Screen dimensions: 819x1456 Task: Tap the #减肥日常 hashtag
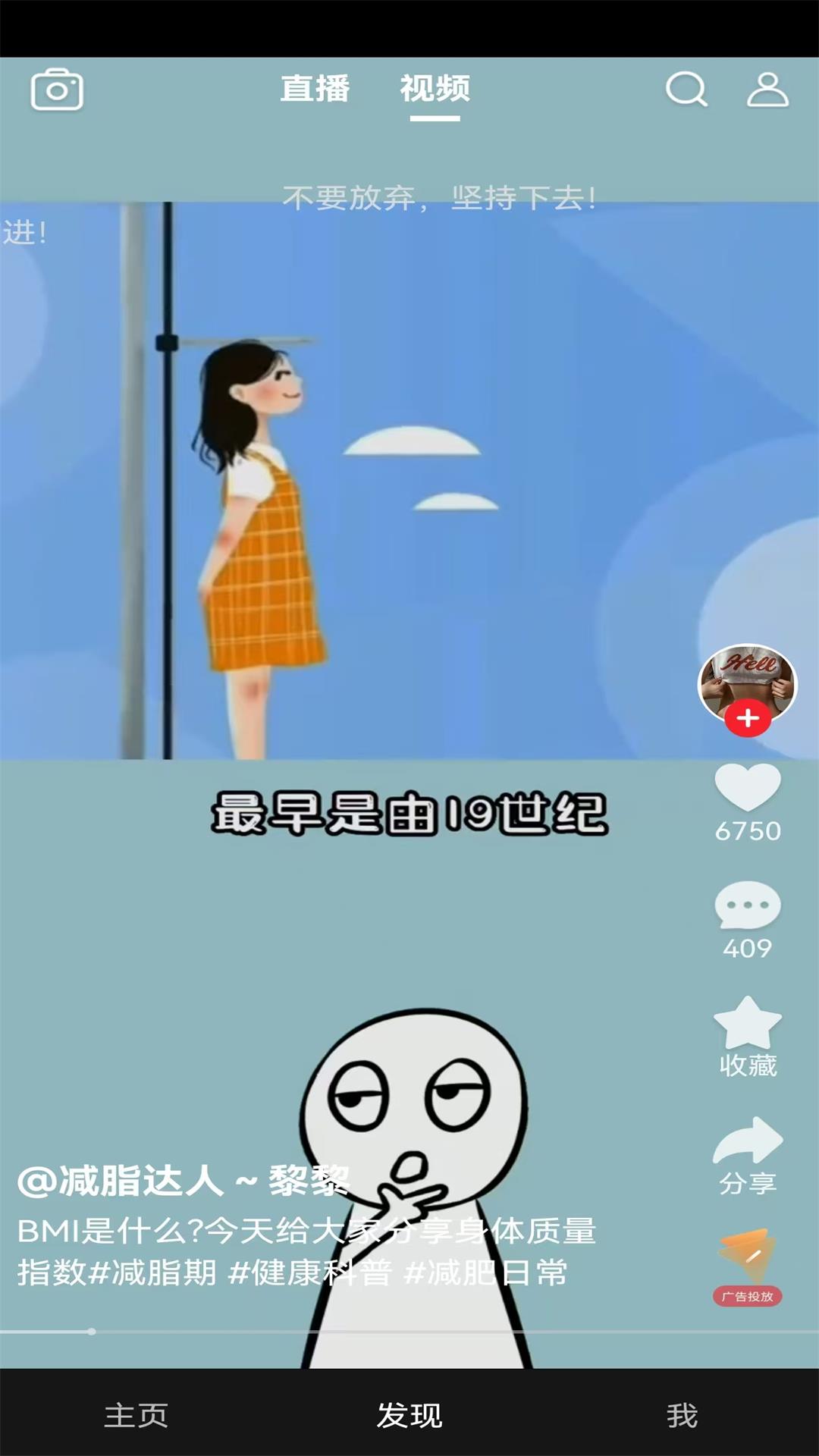coord(485,1273)
